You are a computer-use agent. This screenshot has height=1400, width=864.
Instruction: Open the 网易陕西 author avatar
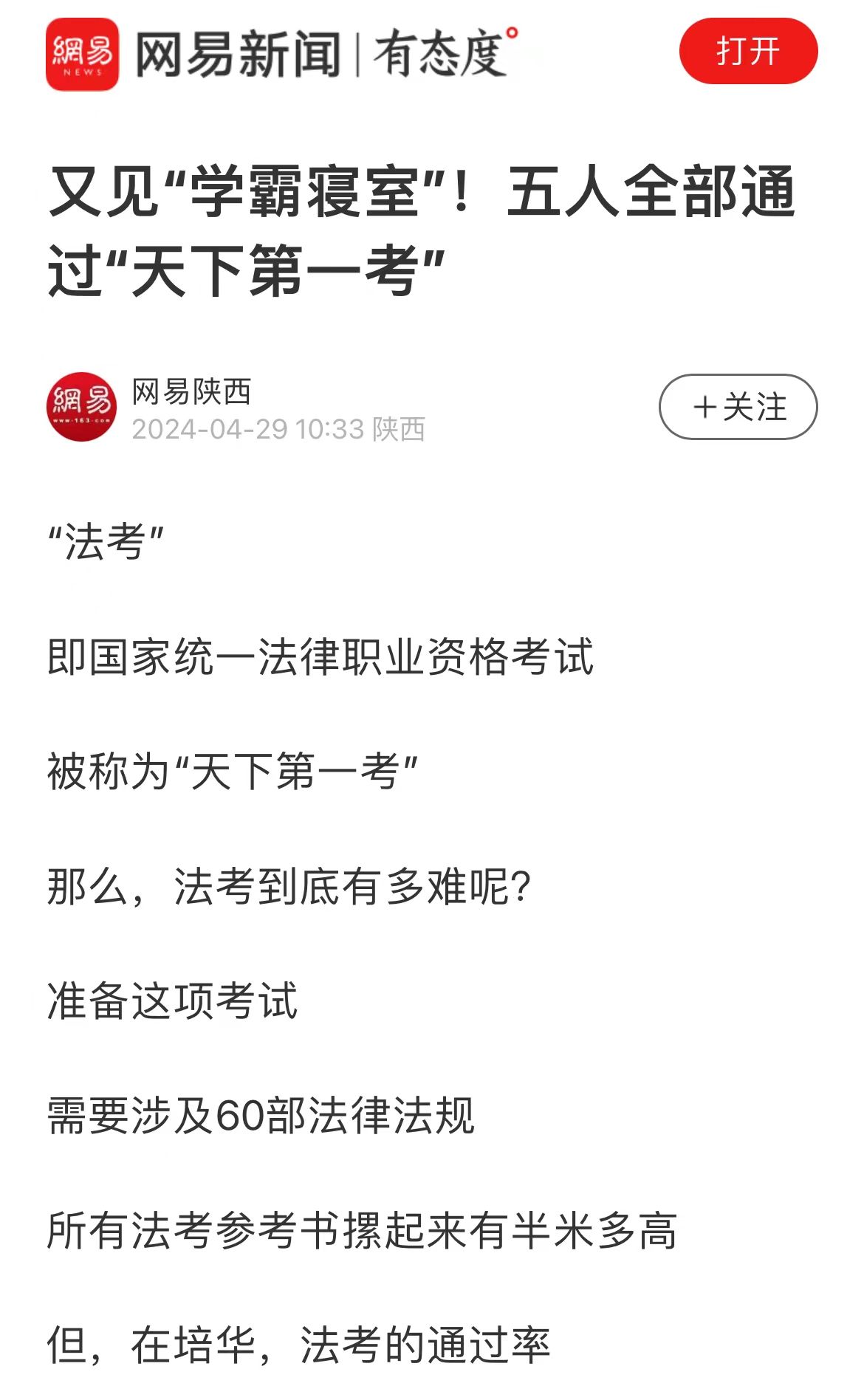tap(82, 407)
